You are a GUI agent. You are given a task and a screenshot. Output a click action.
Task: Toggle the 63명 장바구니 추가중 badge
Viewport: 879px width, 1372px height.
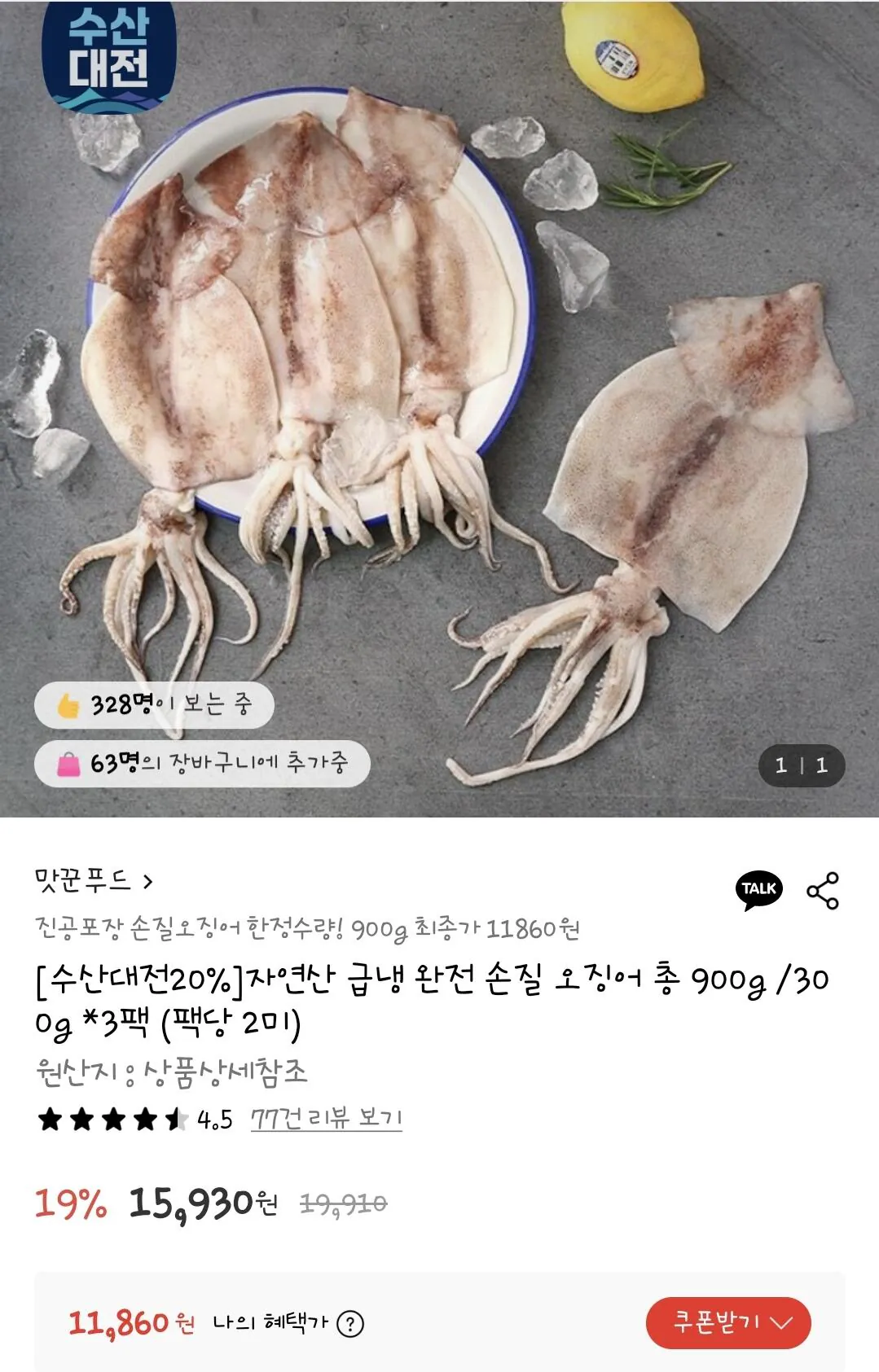click(x=202, y=765)
